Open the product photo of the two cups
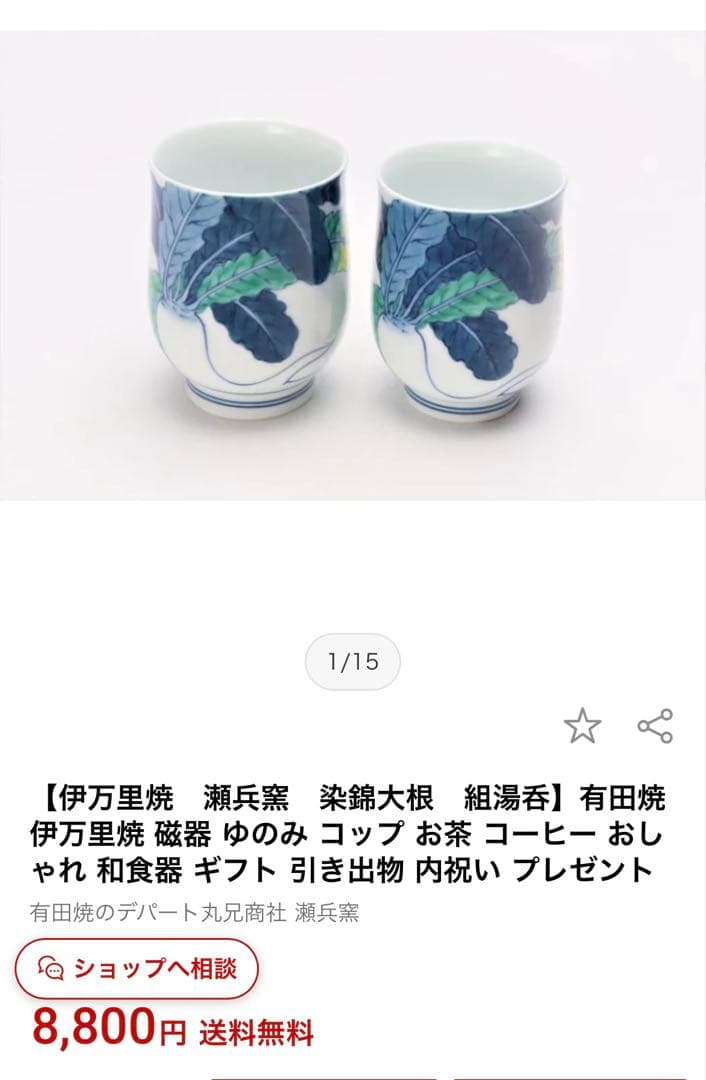Viewport: 706px width, 1080px height. click(353, 265)
